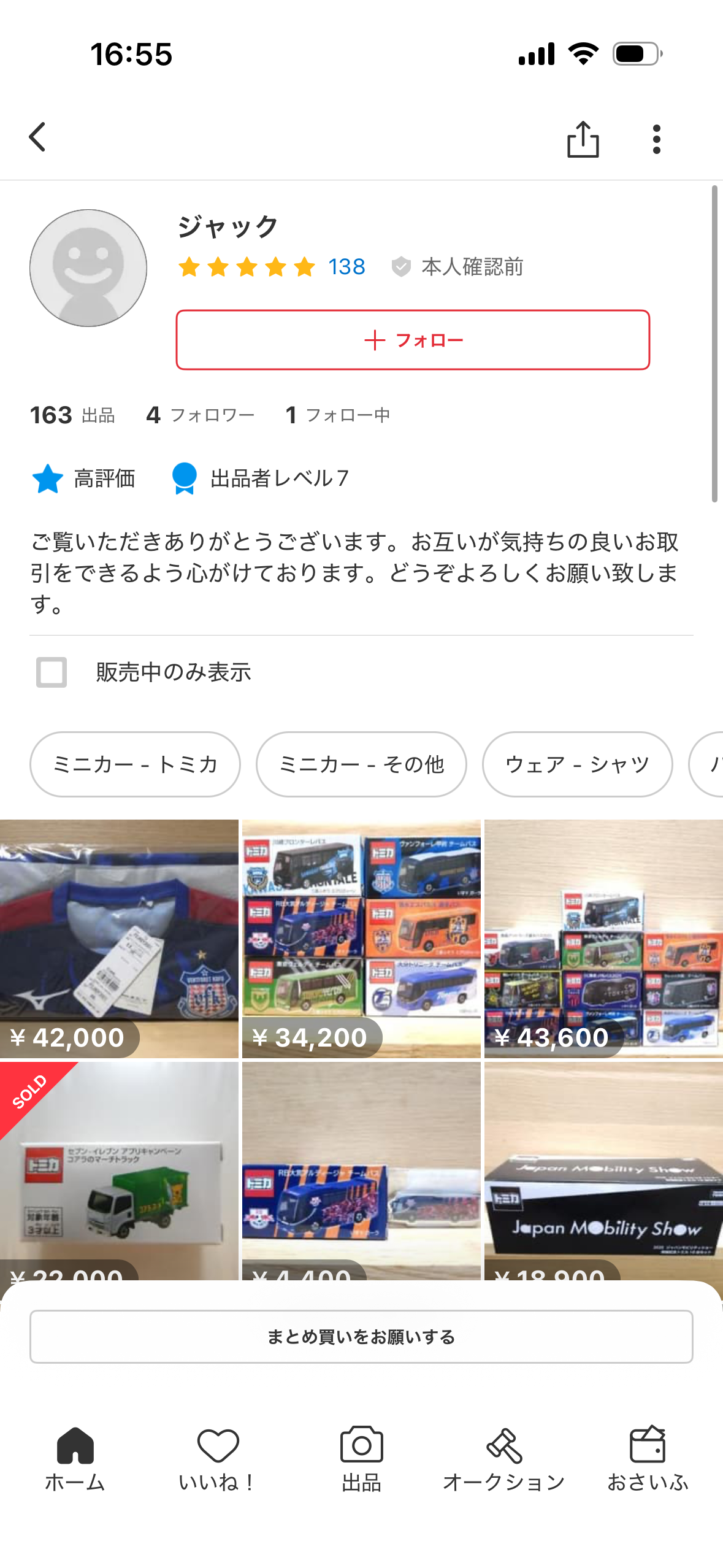Open the フォロワー followers list
The height and width of the screenshot is (1568, 723).
(201, 415)
